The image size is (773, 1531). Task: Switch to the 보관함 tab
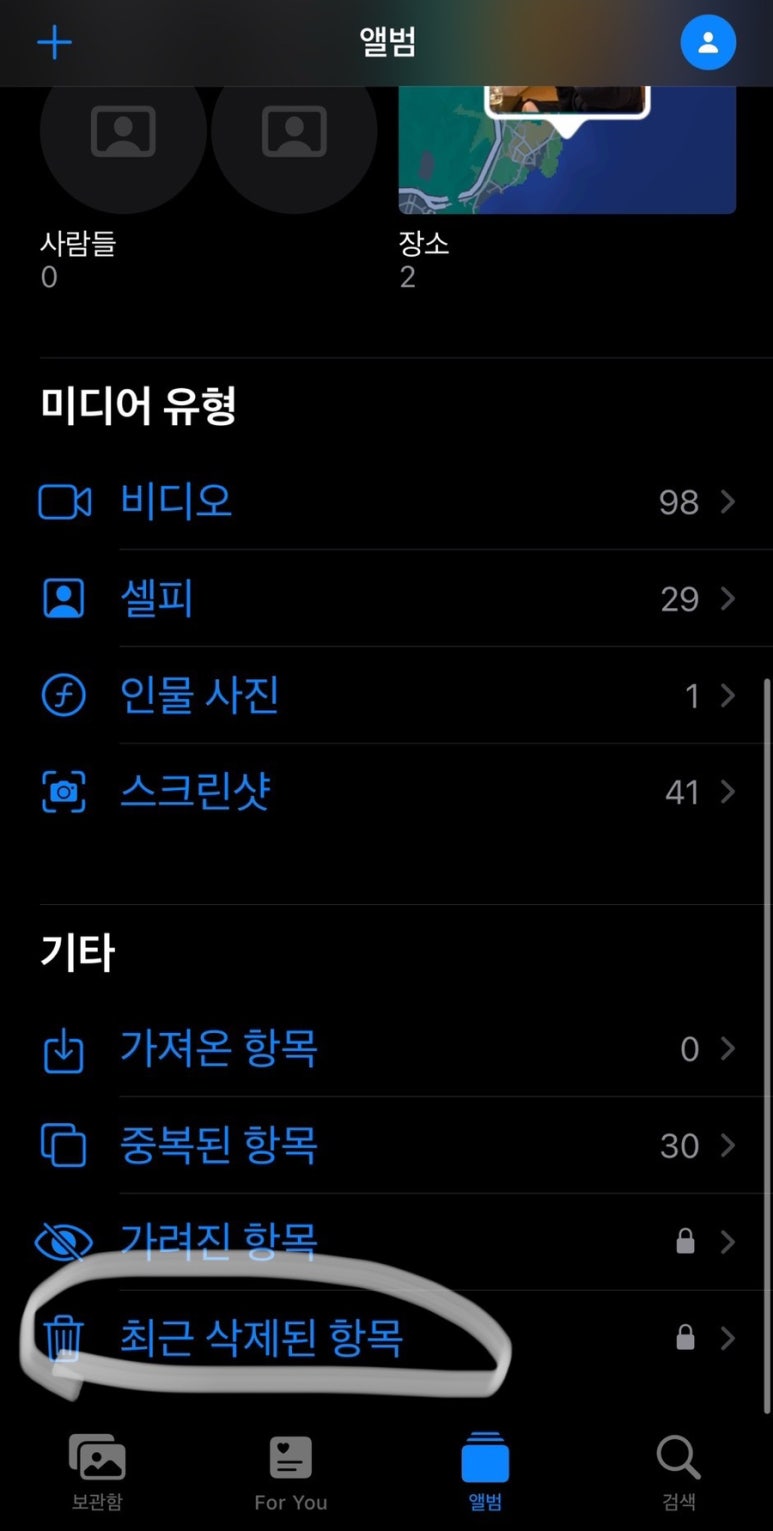(x=97, y=1472)
